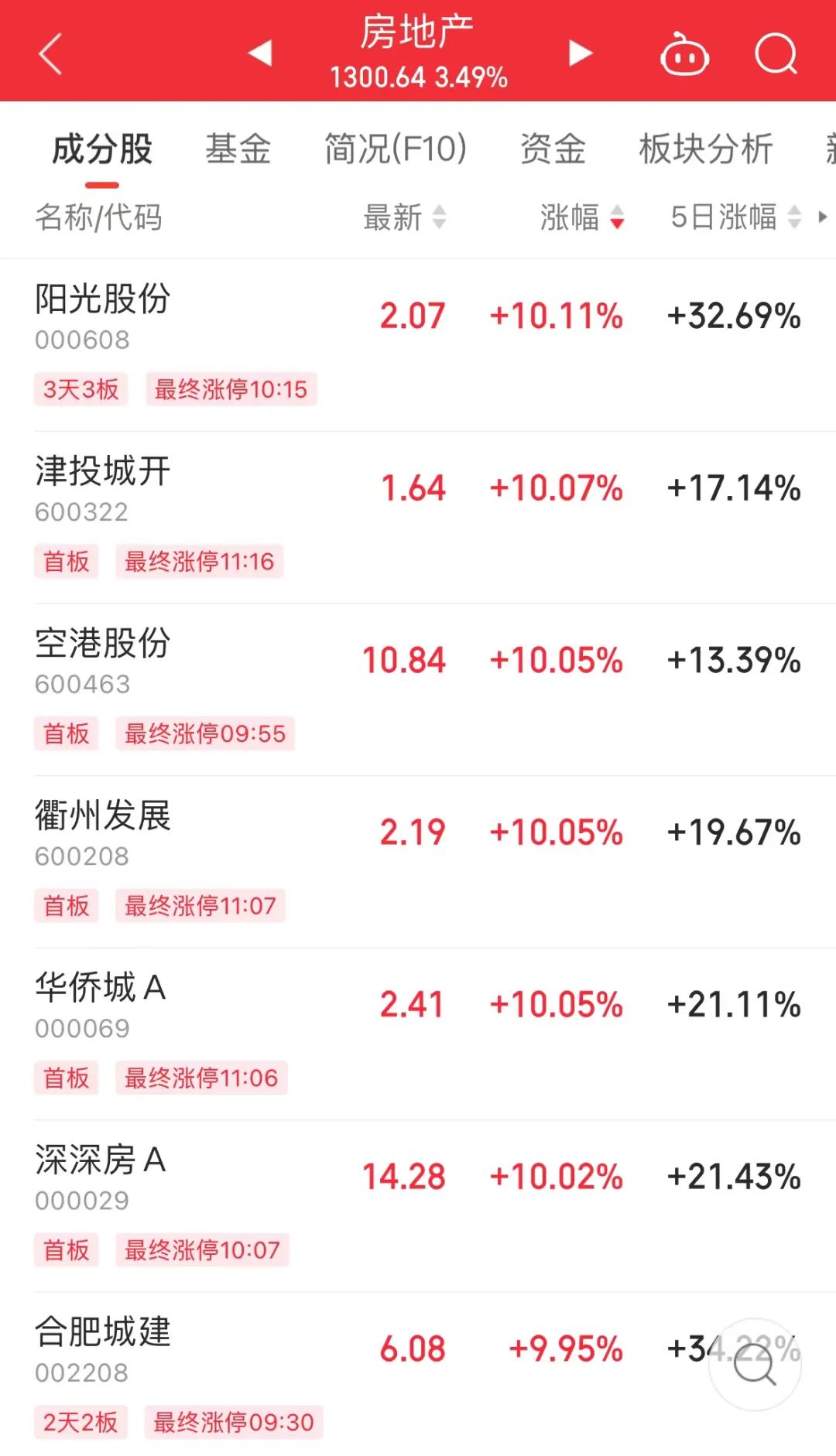Image resolution: width=836 pixels, height=1456 pixels.
Task: Sort the list by 5日涨幅
Action: point(735,217)
